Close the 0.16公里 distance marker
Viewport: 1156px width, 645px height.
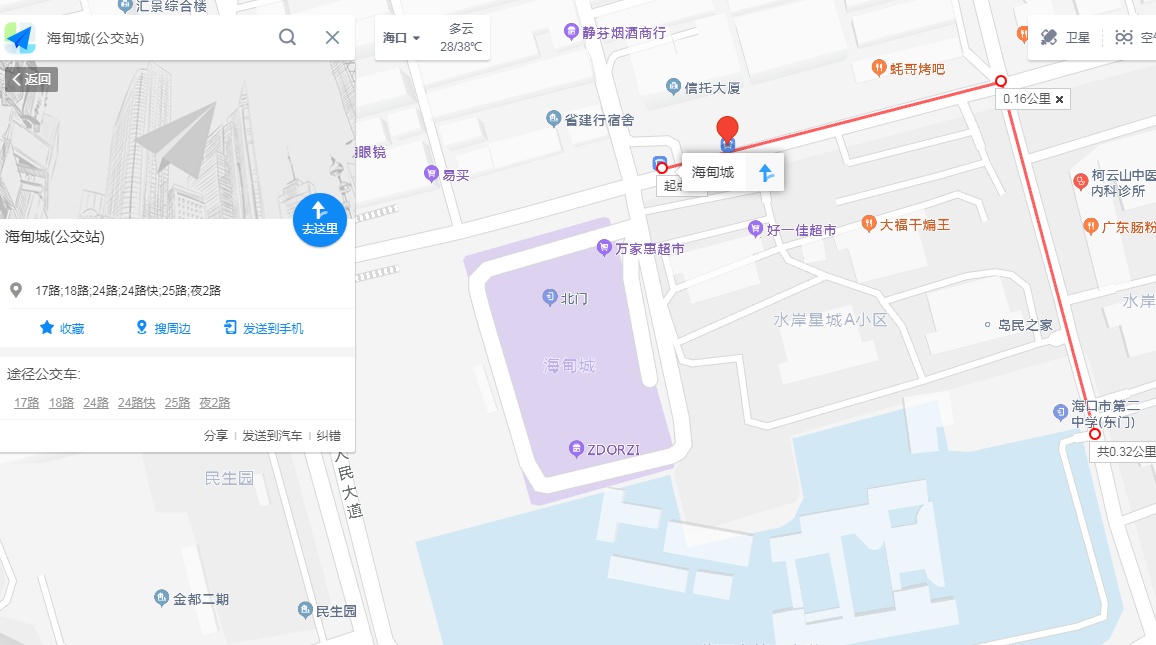[1059, 99]
